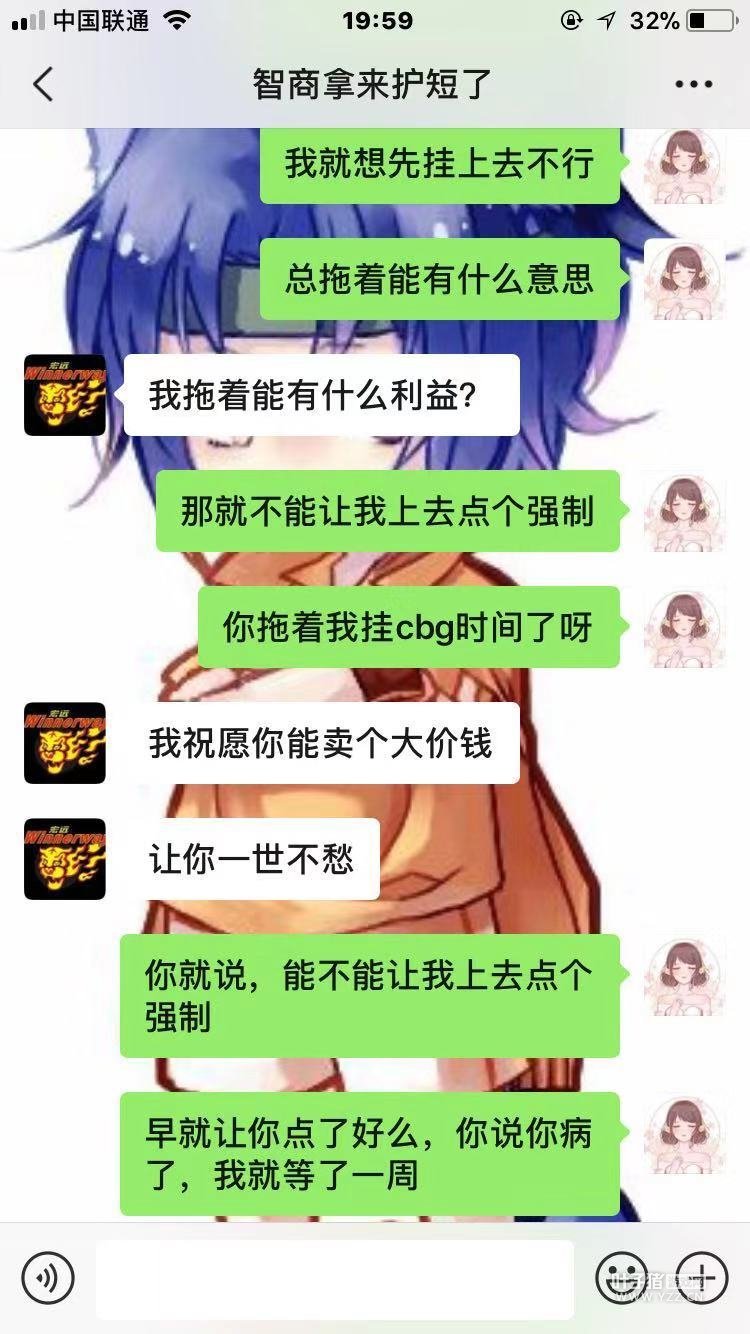
Task: Open the chat info three-dot menu
Action: pyautogui.click(x=693, y=85)
